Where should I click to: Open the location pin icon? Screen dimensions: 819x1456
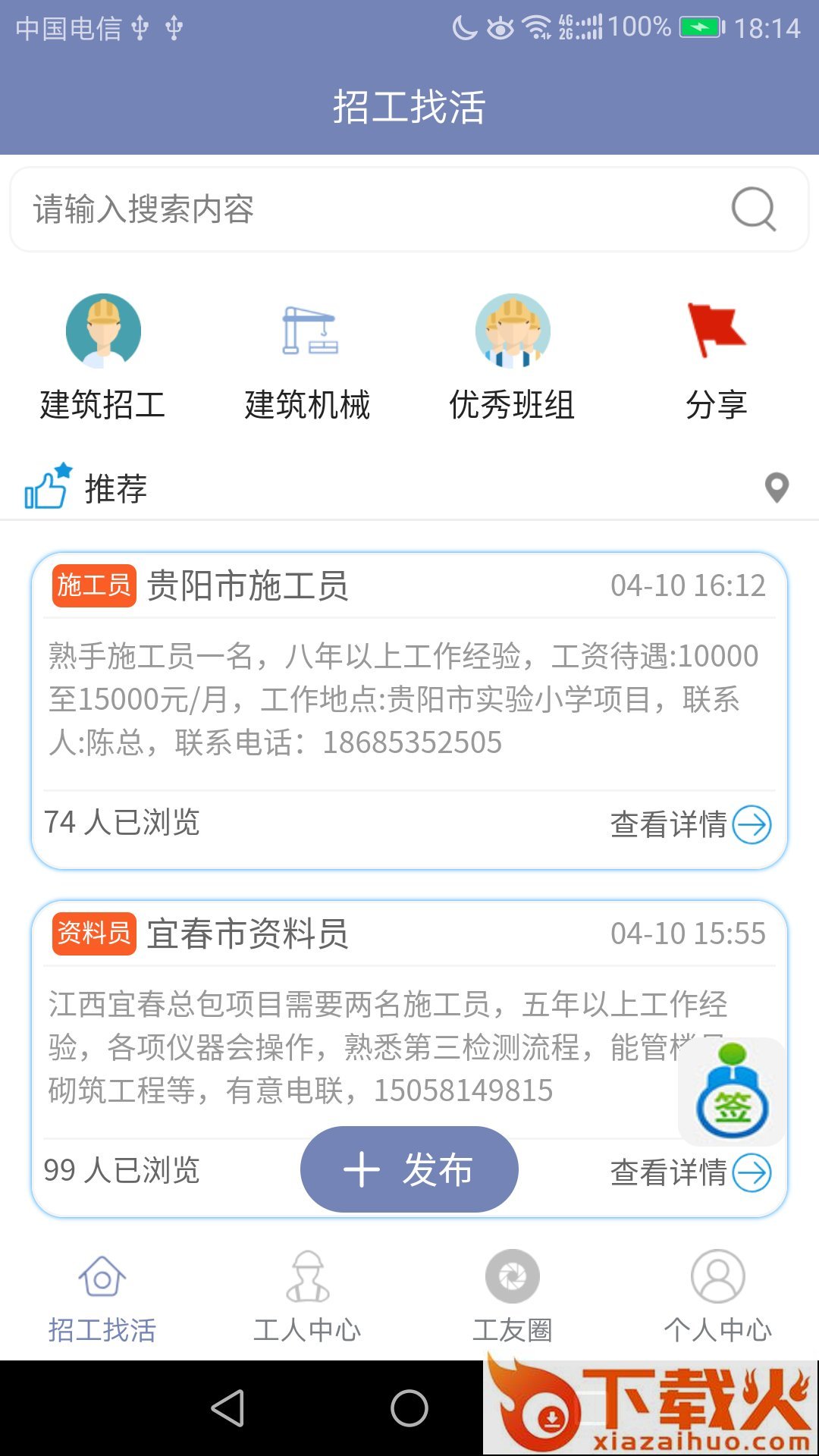[777, 488]
